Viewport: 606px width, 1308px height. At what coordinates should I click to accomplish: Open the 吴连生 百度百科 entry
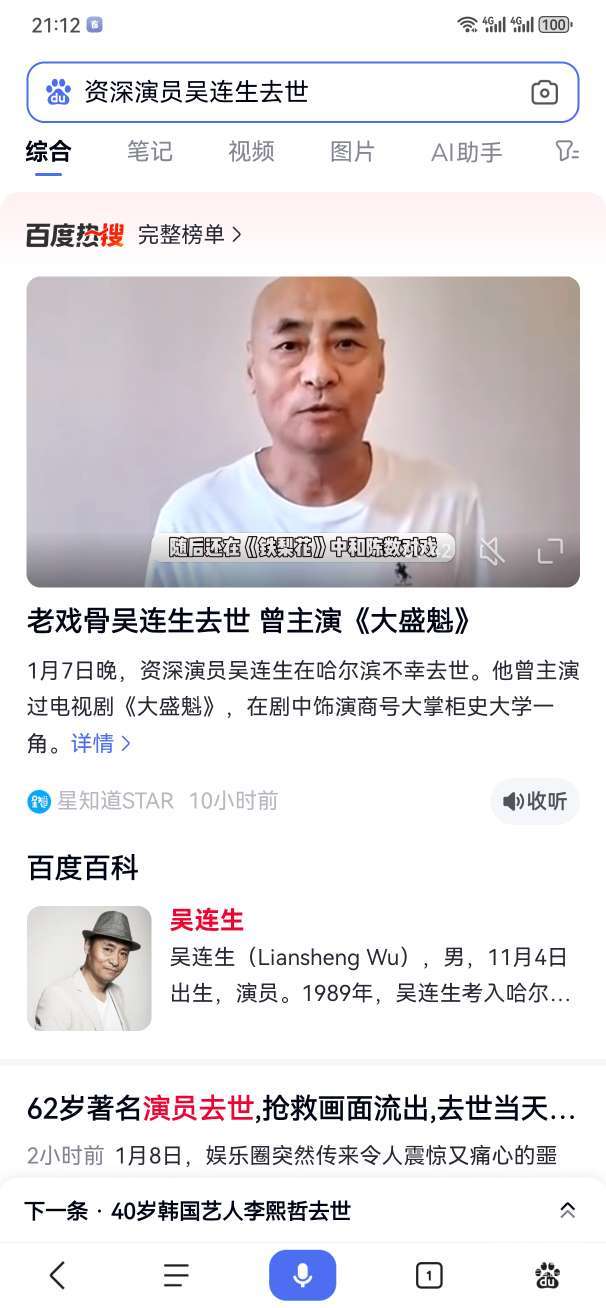coord(207,920)
